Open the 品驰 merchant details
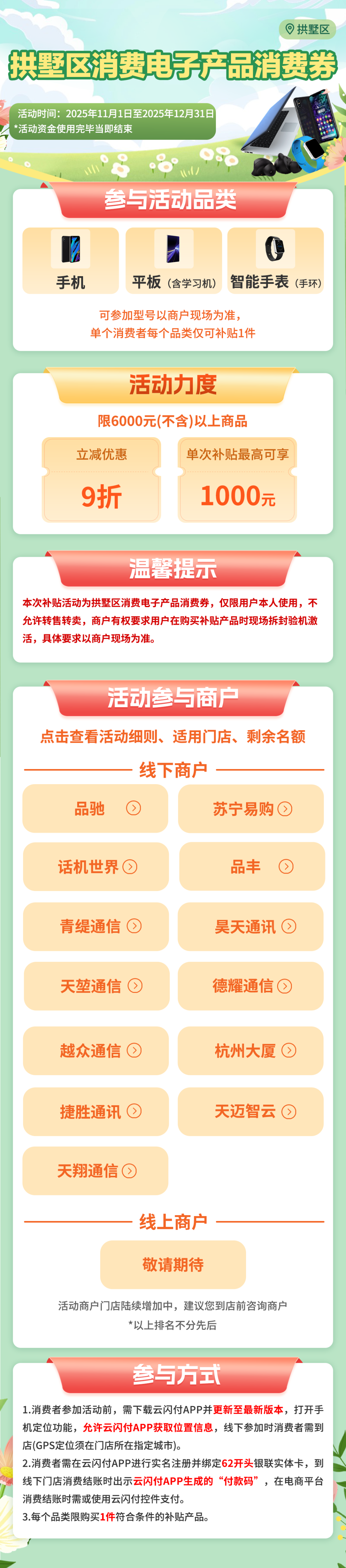346x1568 pixels. click(95, 808)
